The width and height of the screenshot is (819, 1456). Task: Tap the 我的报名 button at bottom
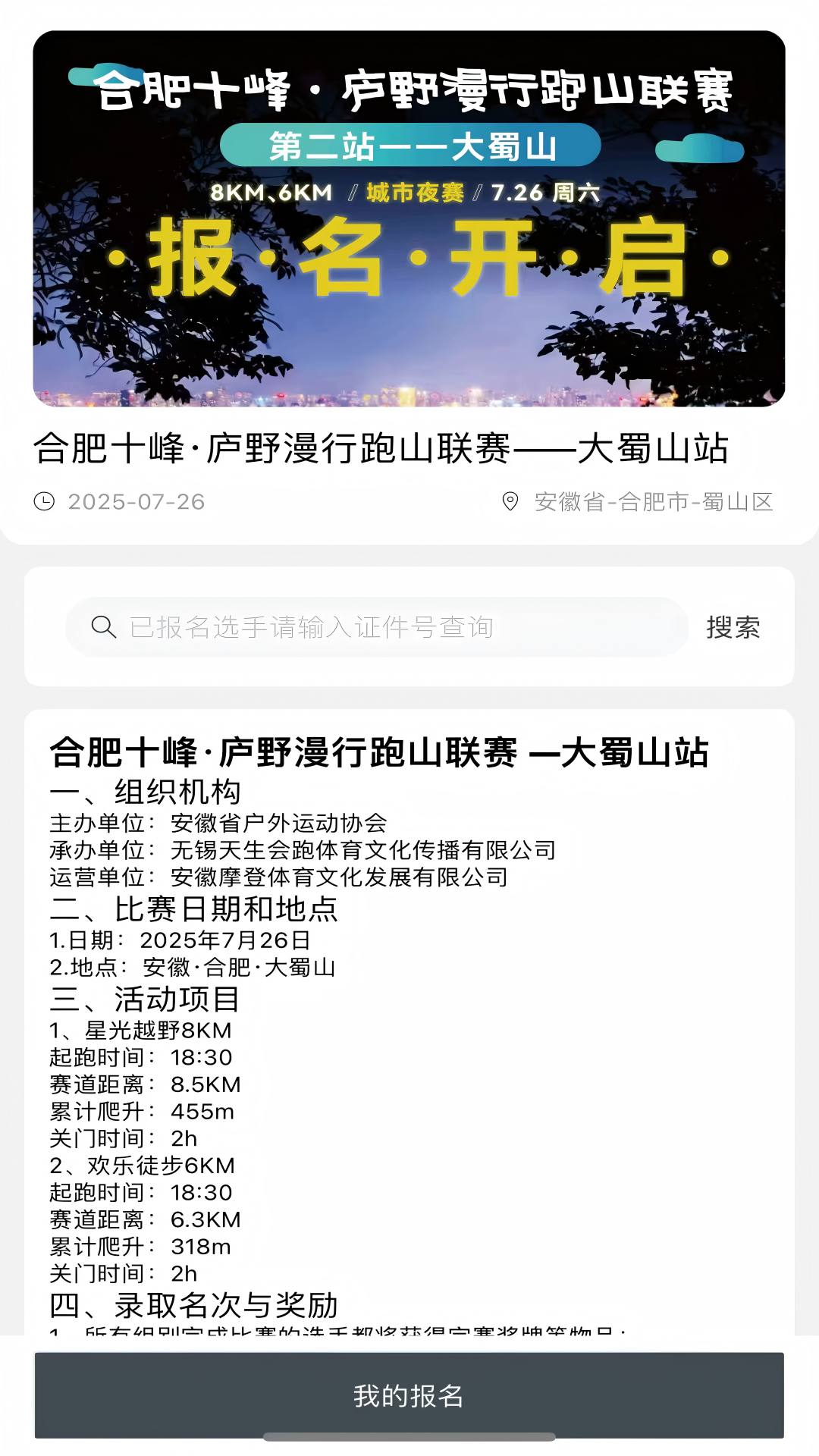pyautogui.click(x=409, y=1395)
